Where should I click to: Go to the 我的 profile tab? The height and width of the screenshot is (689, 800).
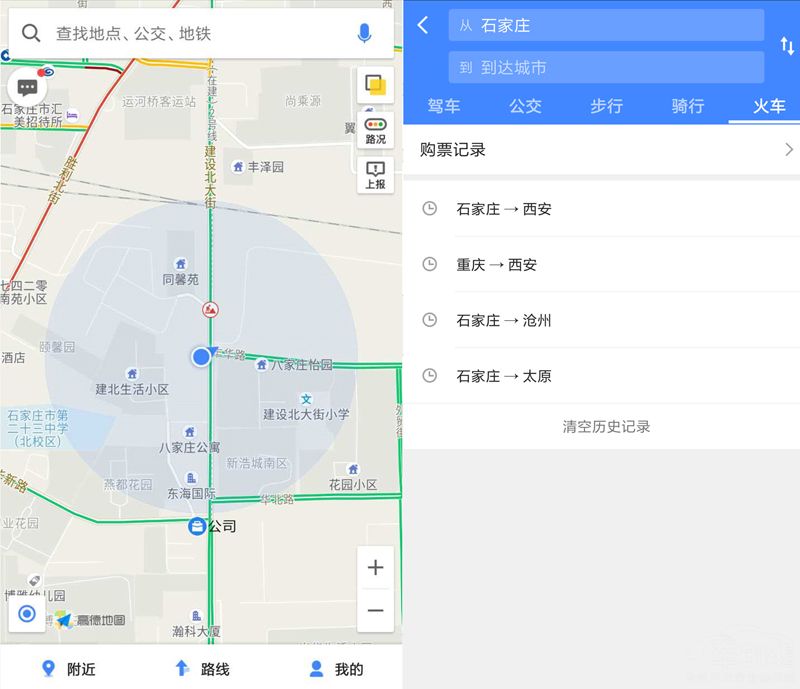click(336, 669)
